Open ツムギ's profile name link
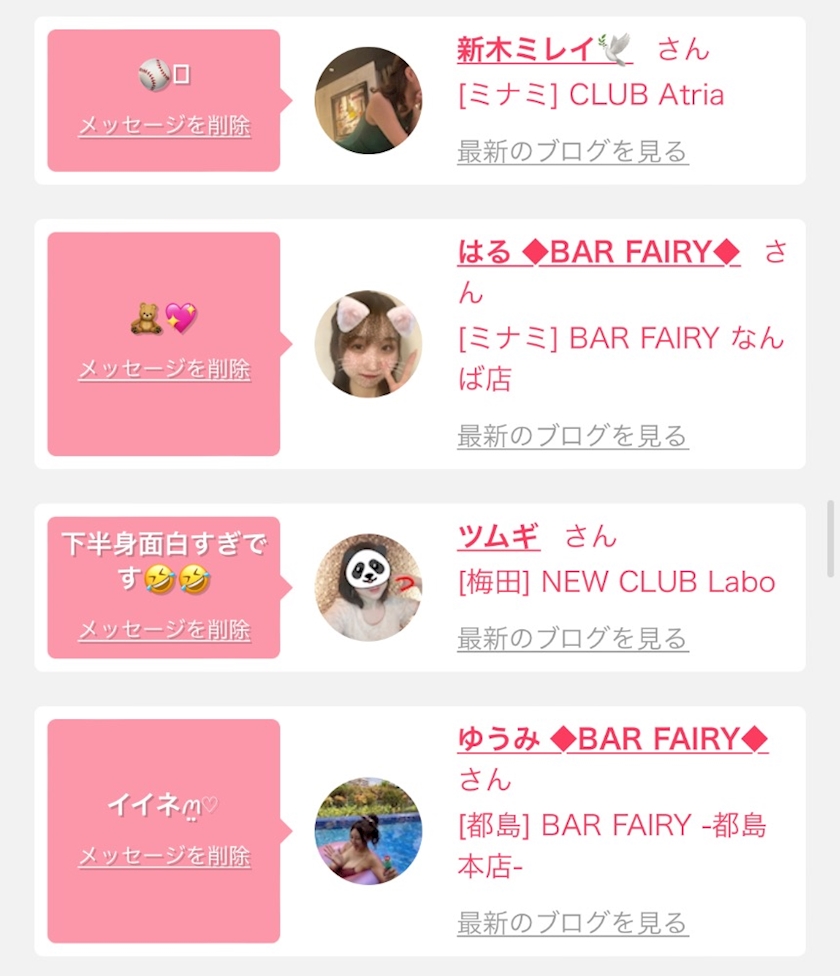This screenshot has width=840, height=976. [498, 537]
